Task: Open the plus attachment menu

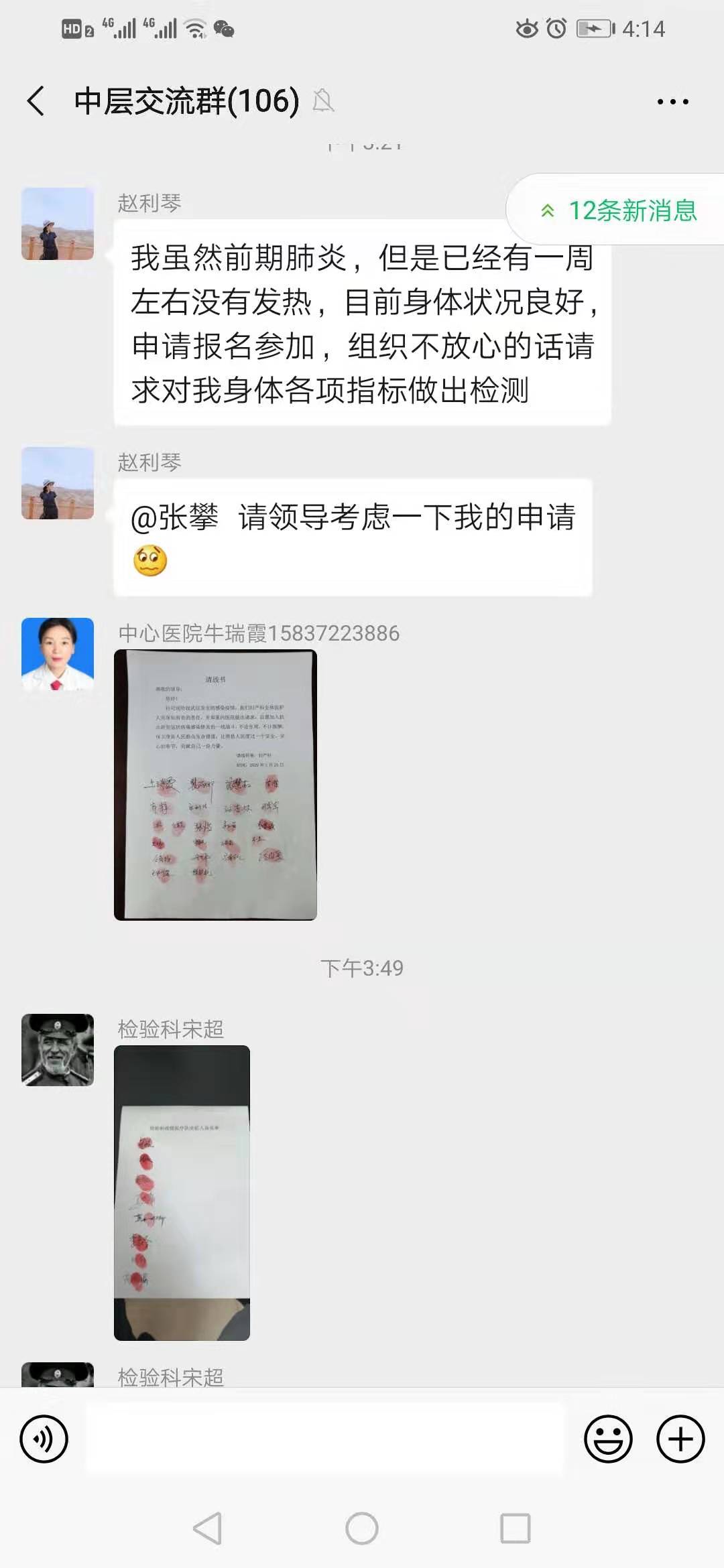Action: tap(680, 1439)
